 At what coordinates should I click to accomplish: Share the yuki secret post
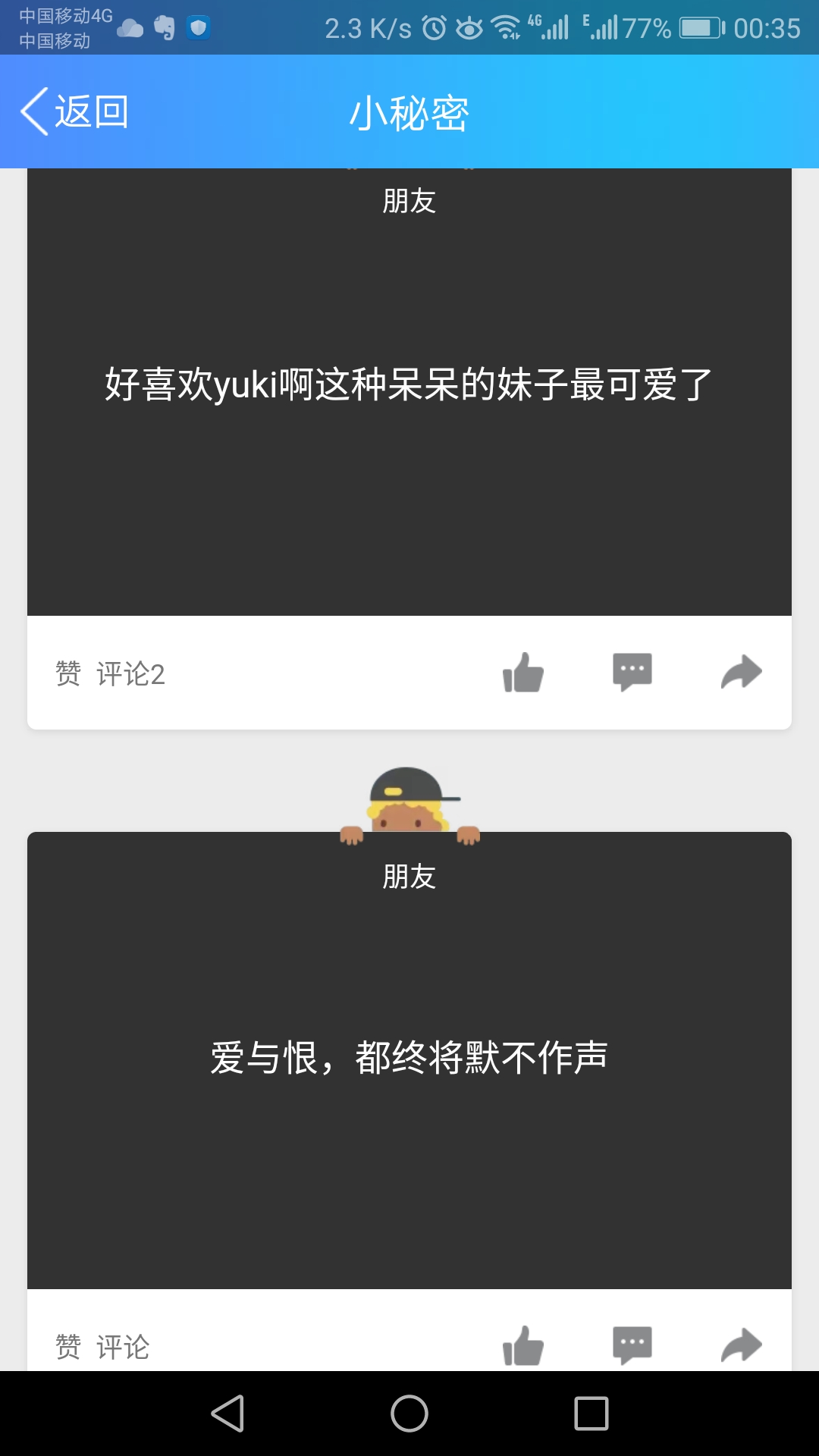tap(741, 673)
